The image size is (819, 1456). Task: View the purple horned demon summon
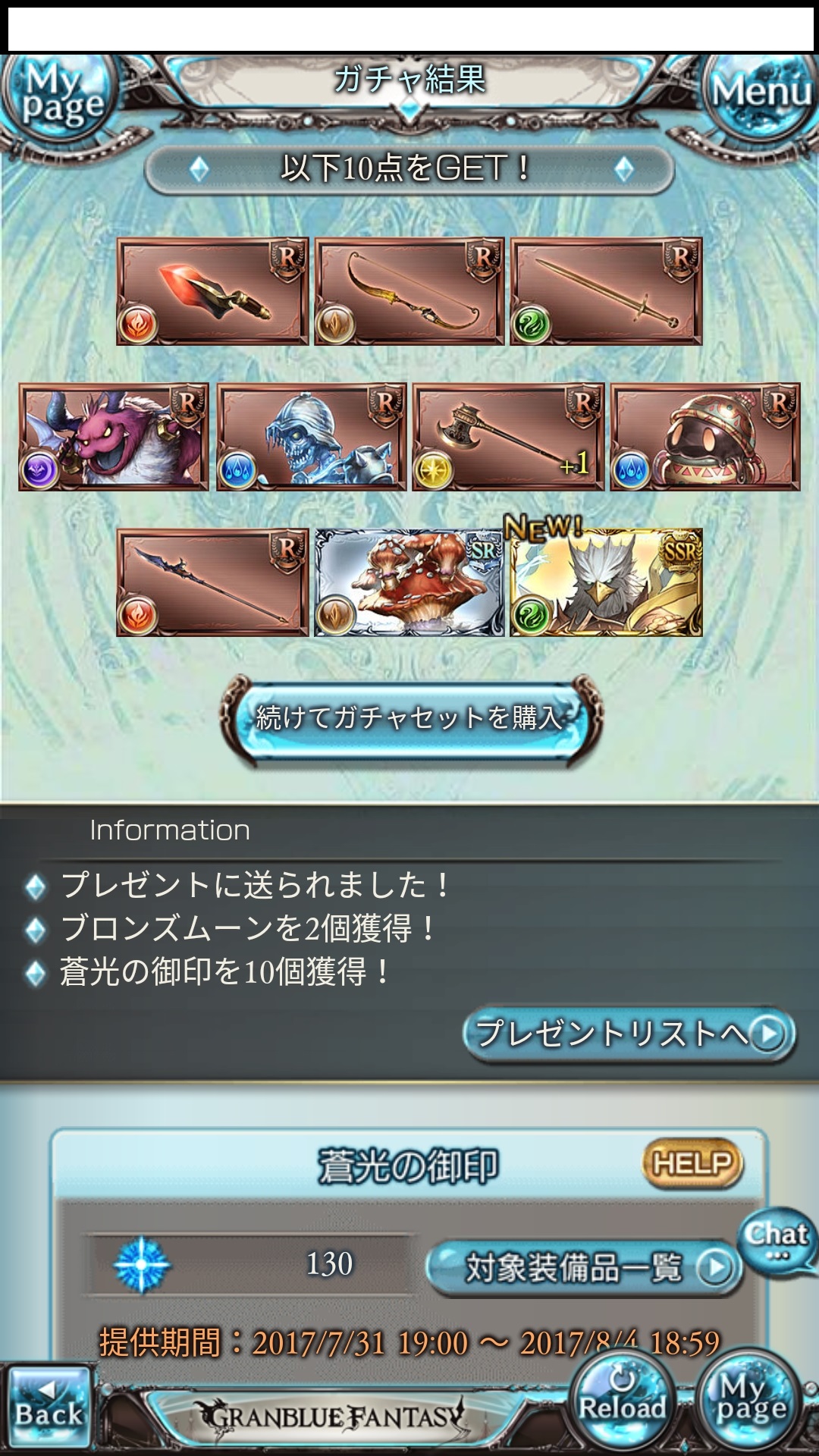click(x=114, y=438)
